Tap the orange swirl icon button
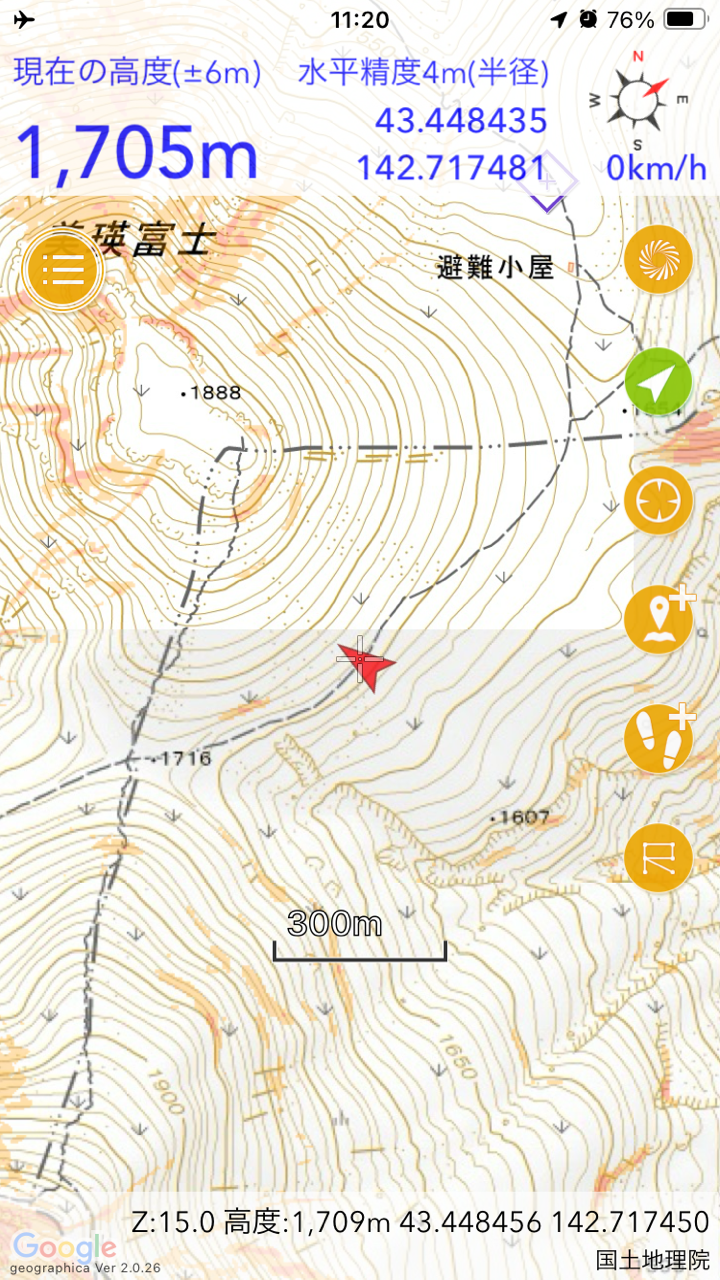 pyautogui.click(x=658, y=260)
